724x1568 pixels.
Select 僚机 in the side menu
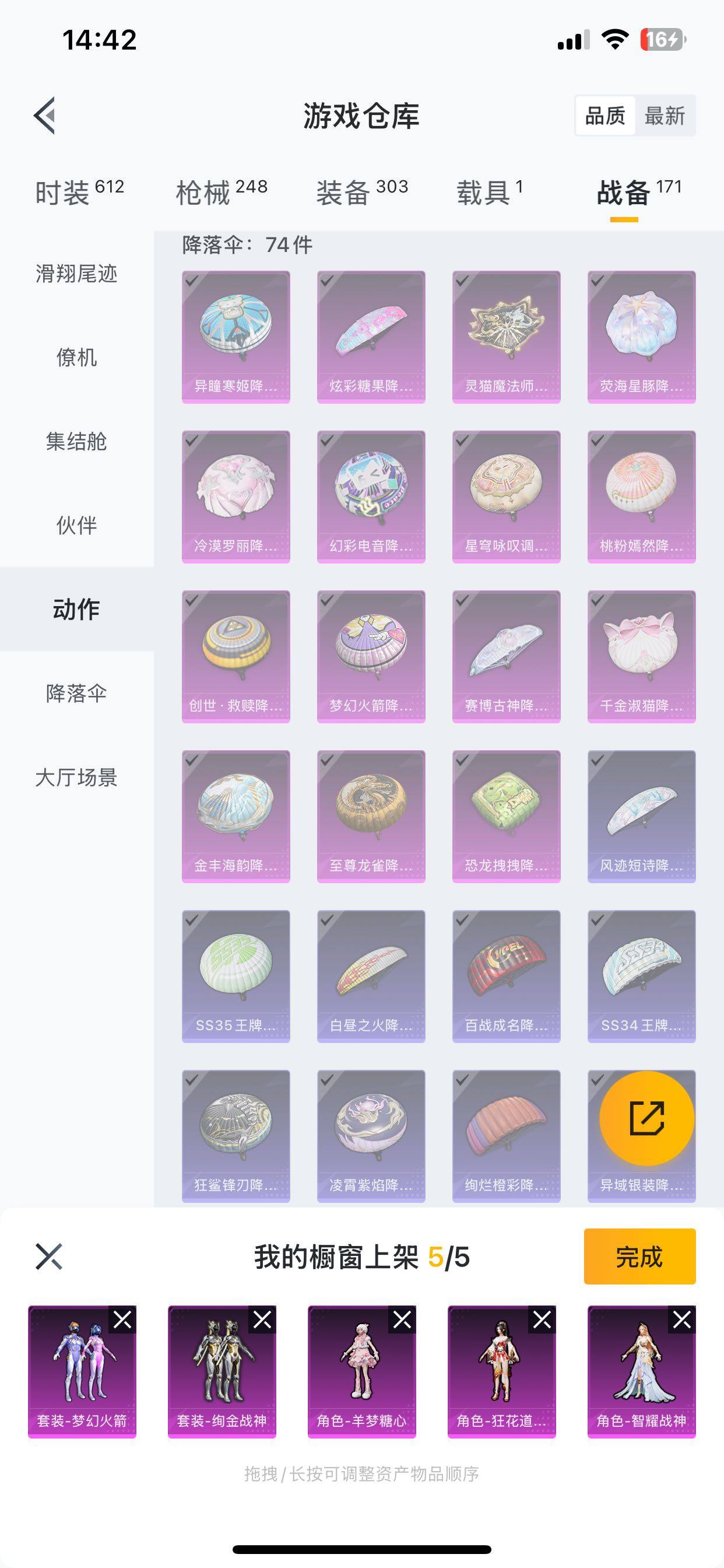point(77,358)
